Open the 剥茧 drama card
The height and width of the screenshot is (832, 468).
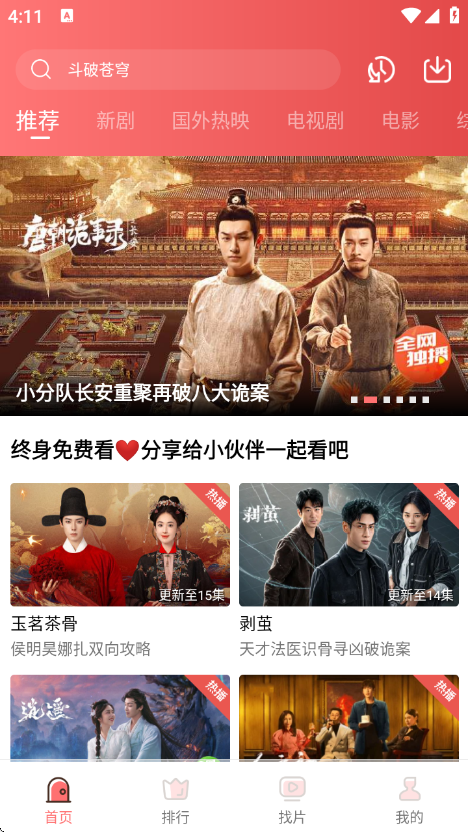349,571
